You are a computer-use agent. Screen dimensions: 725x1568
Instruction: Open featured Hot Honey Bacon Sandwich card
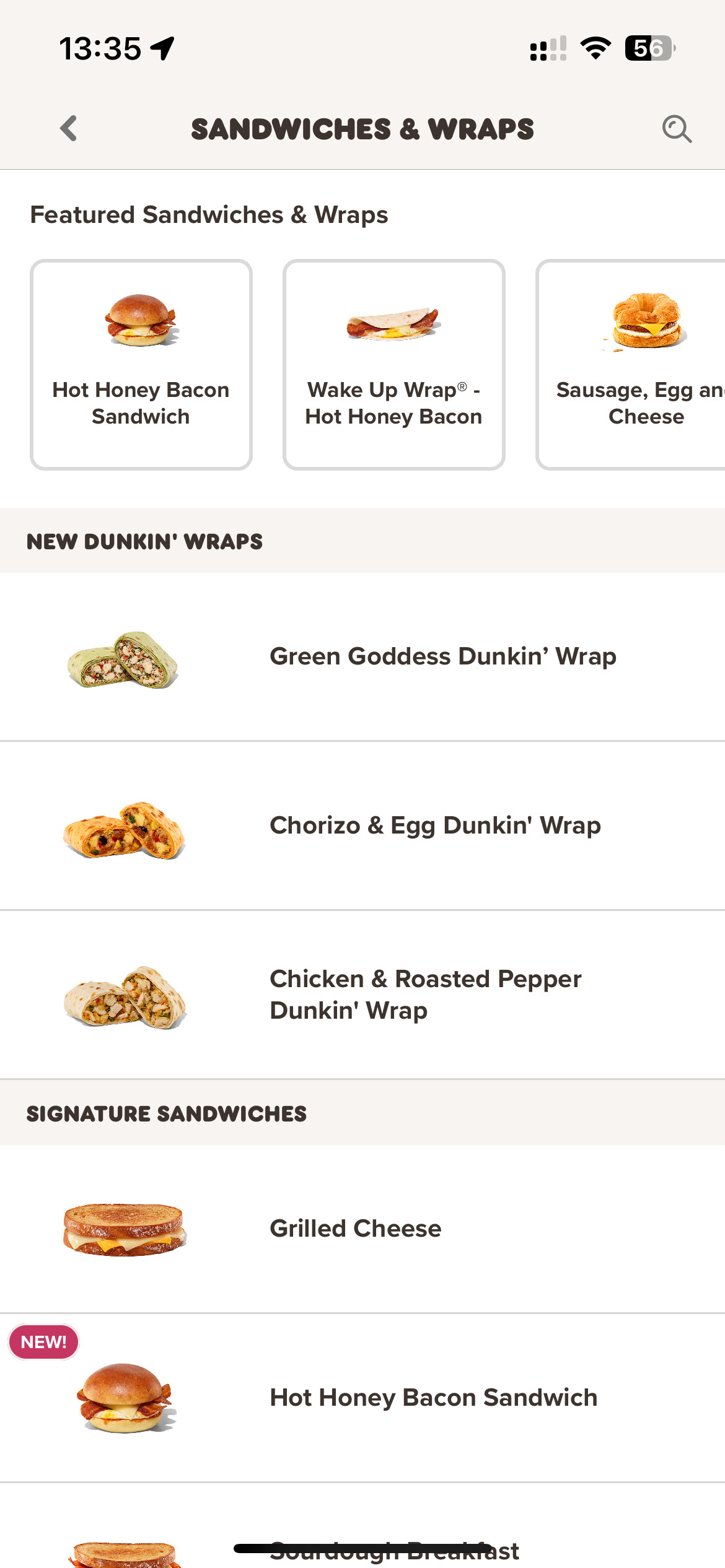141,364
